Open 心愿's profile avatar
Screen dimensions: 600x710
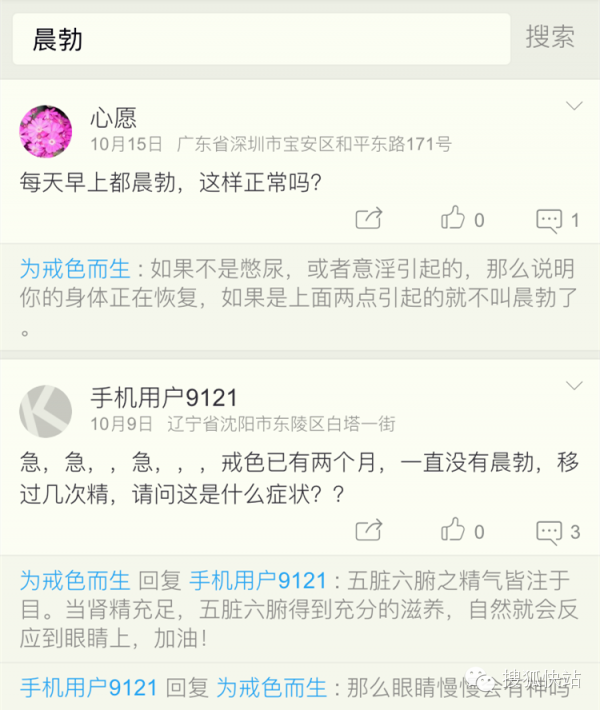[46, 131]
